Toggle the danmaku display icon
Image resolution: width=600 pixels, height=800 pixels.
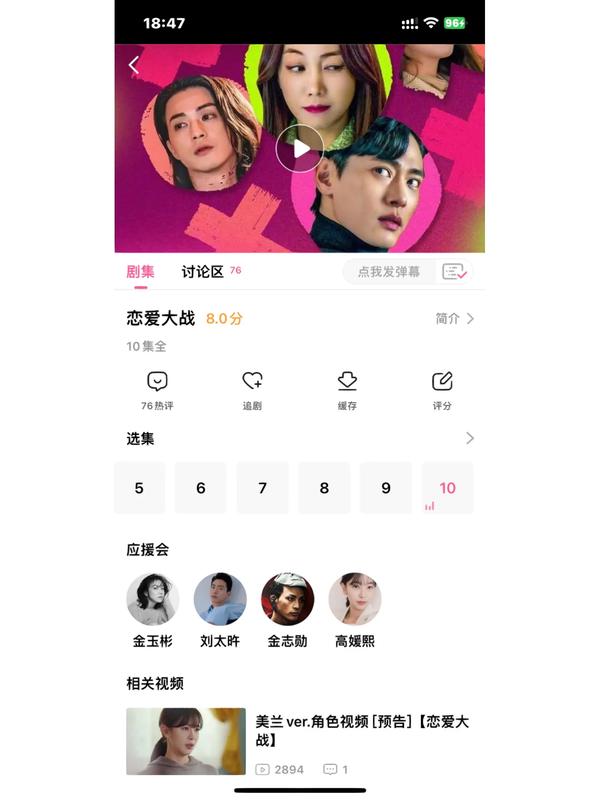[x=455, y=272]
